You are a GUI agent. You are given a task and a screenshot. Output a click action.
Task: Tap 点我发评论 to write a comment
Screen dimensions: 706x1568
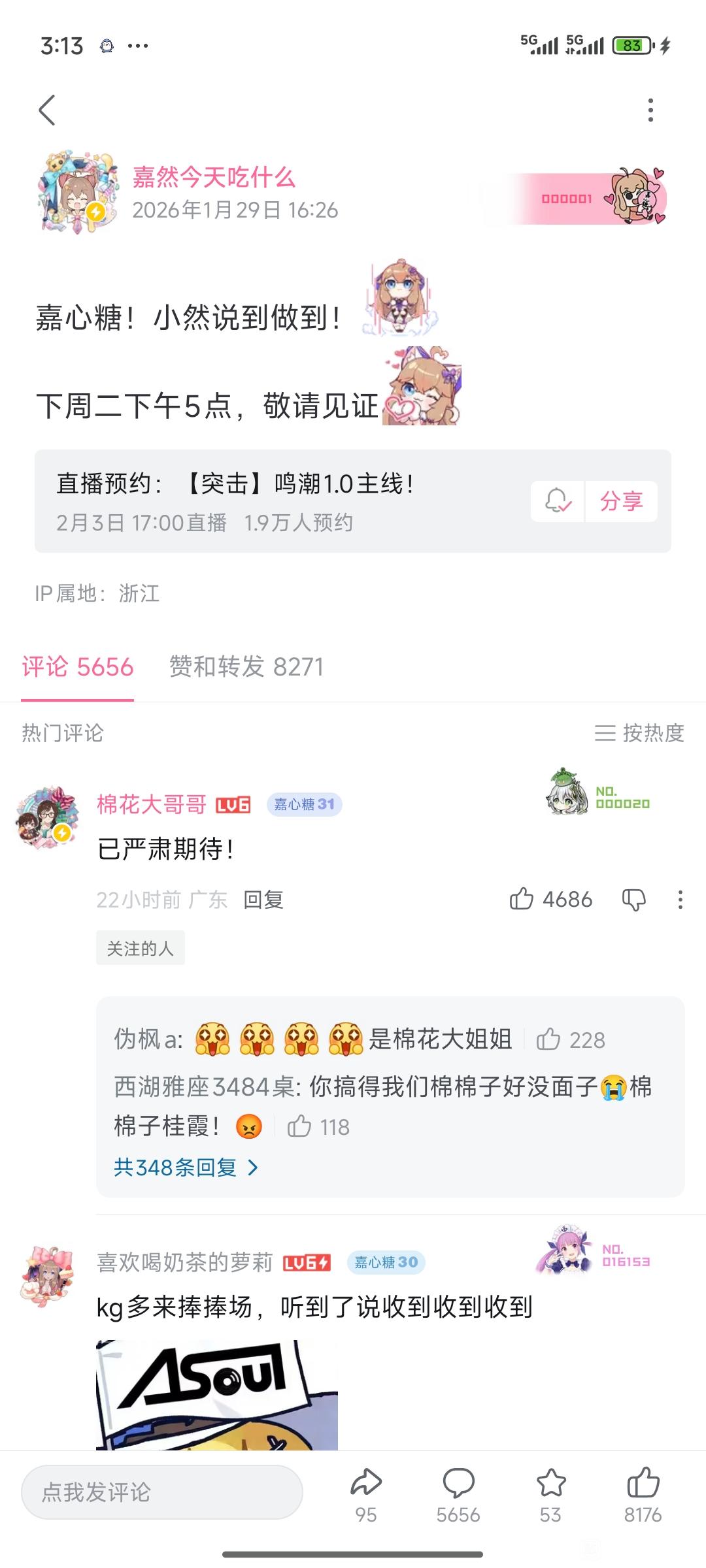click(x=161, y=1492)
